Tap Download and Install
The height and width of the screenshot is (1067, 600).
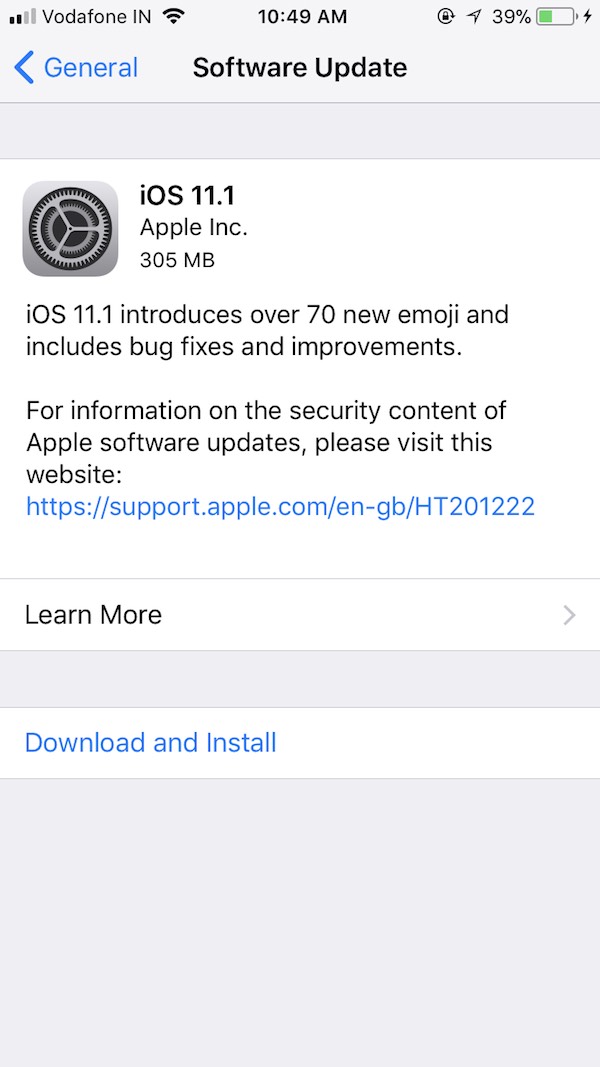[x=151, y=742]
